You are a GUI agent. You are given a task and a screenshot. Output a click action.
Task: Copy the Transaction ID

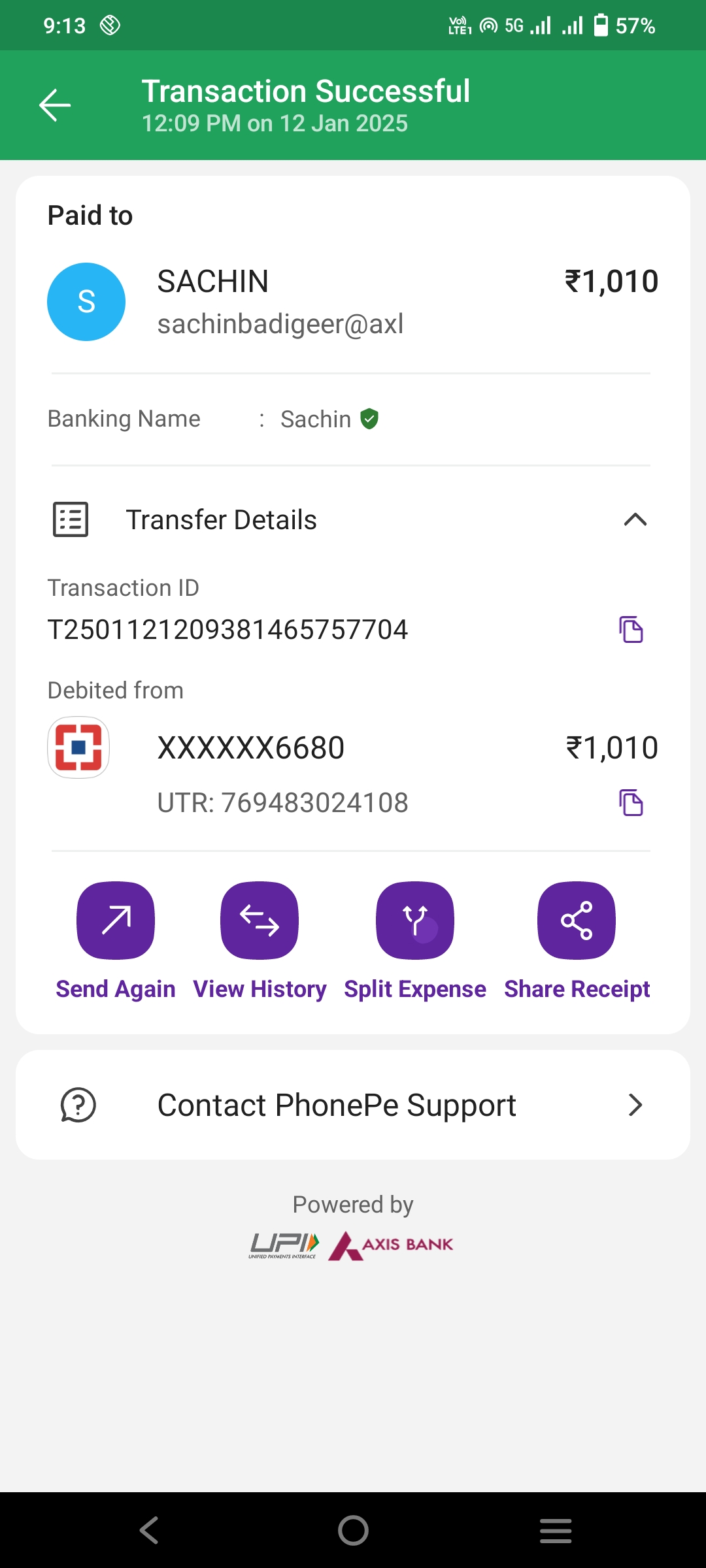631,629
